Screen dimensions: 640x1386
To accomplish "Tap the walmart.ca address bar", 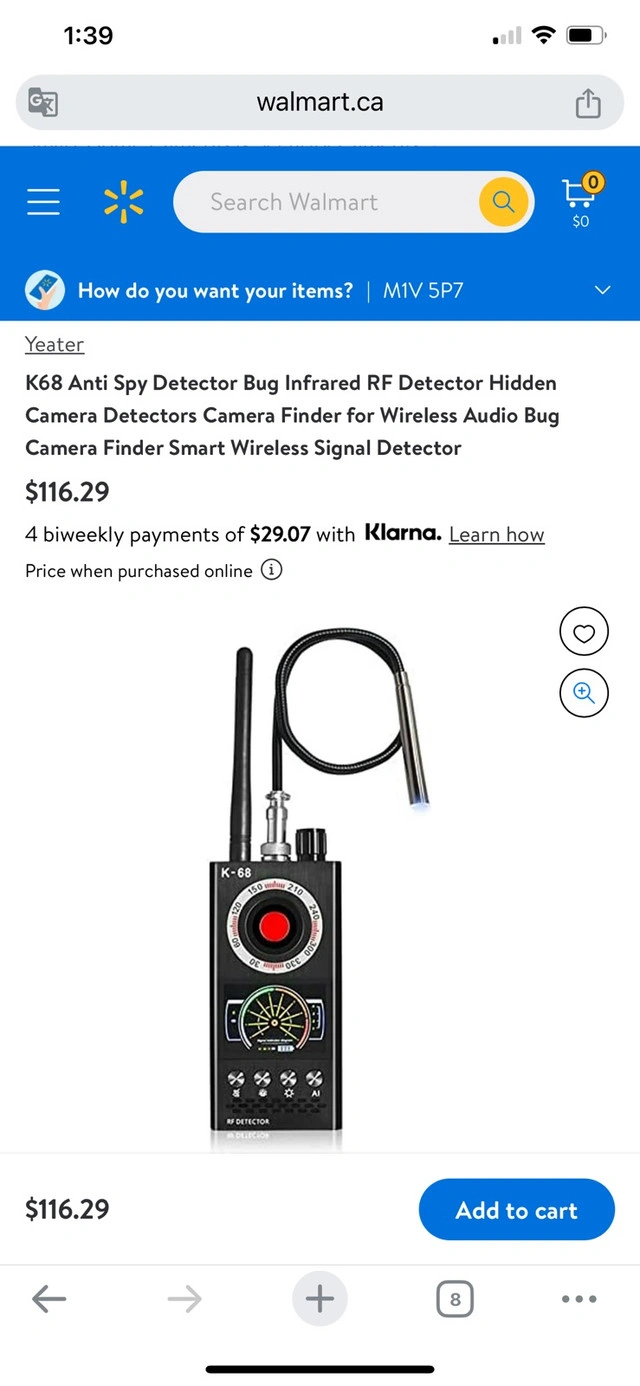I will click(319, 102).
